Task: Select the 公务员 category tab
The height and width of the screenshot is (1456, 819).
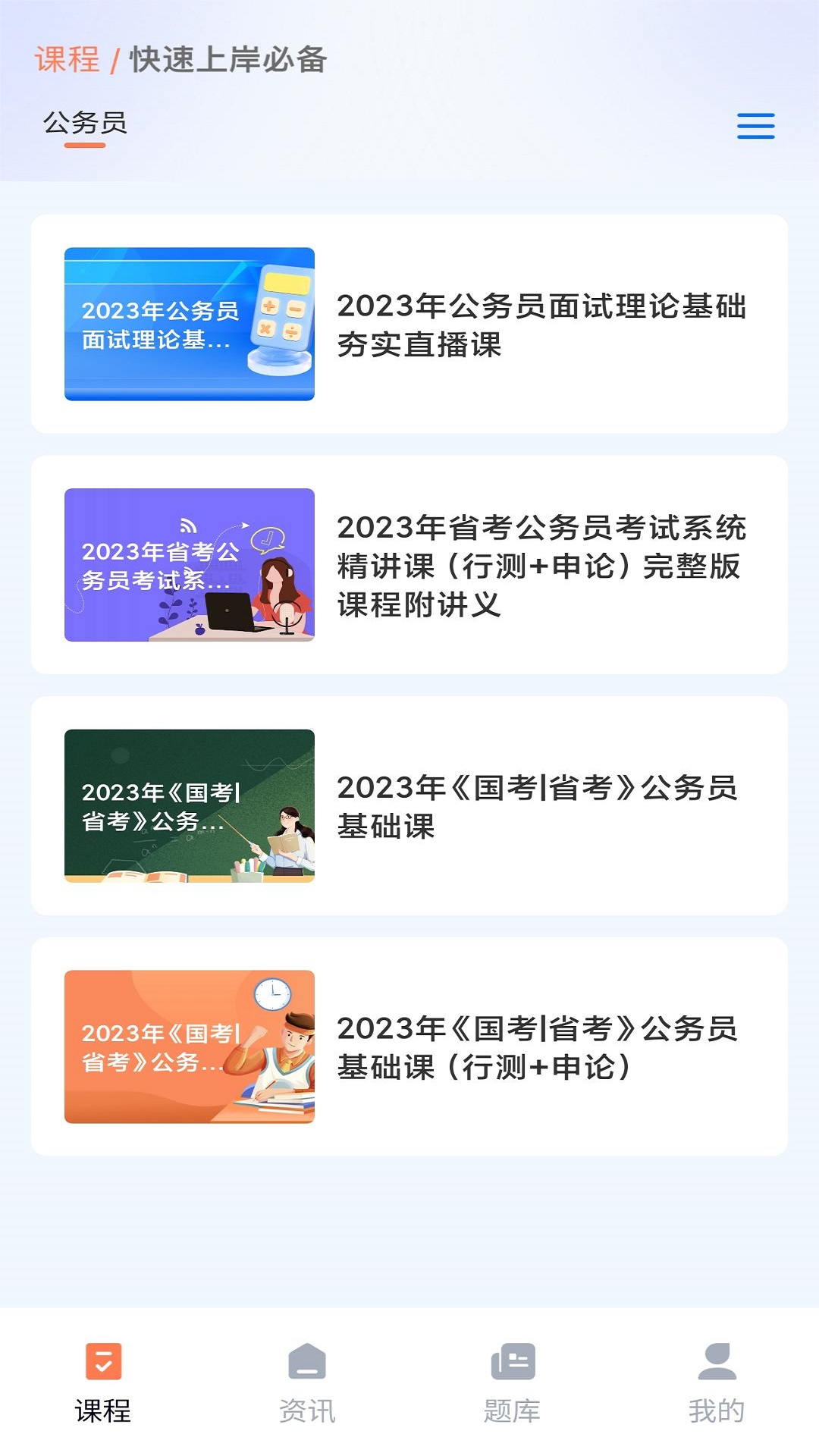Action: pyautogui.click(x=85, y=123)
